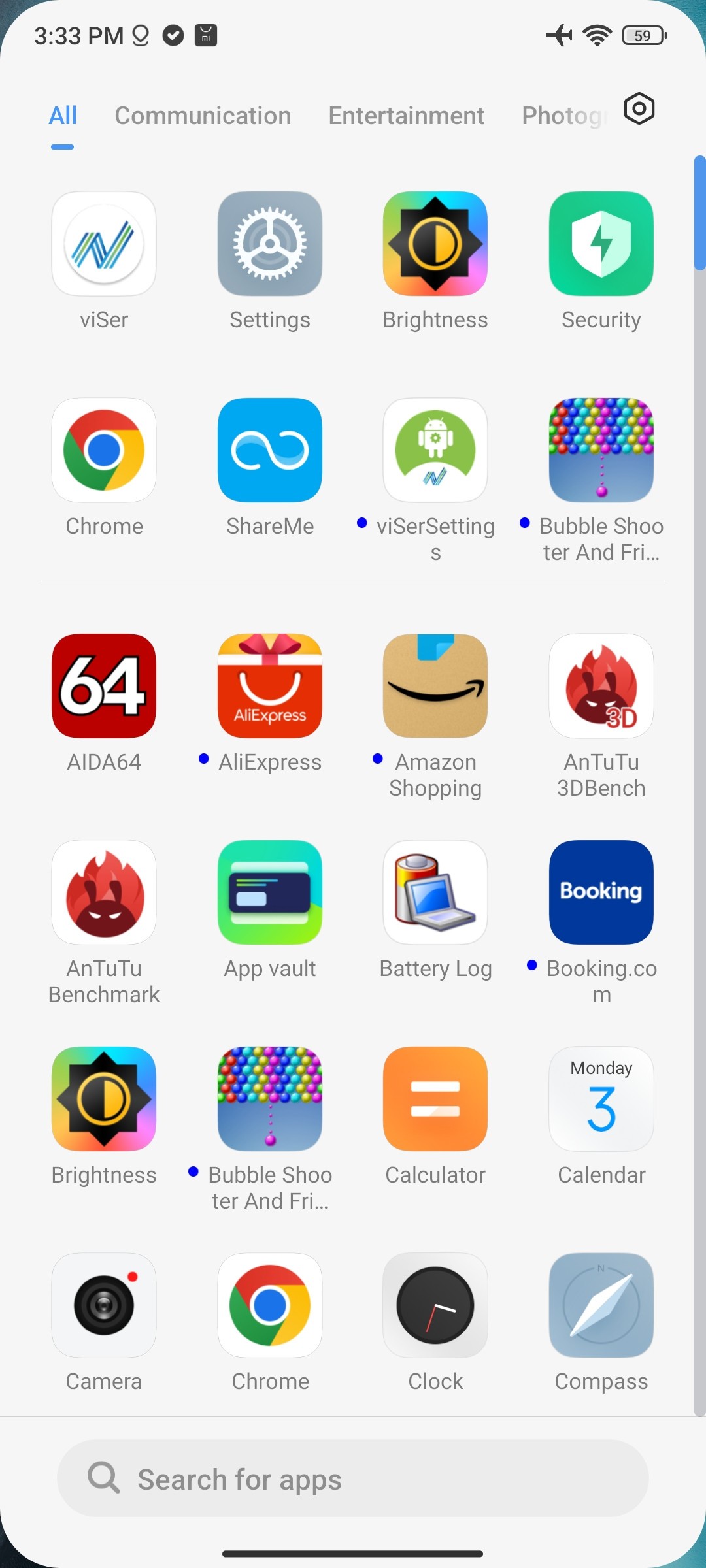Viewport: 706px width, 1568px height.
Task: Open app drawer settings hexagon icon
Action: pyautogui.click(x=639, y=109)
